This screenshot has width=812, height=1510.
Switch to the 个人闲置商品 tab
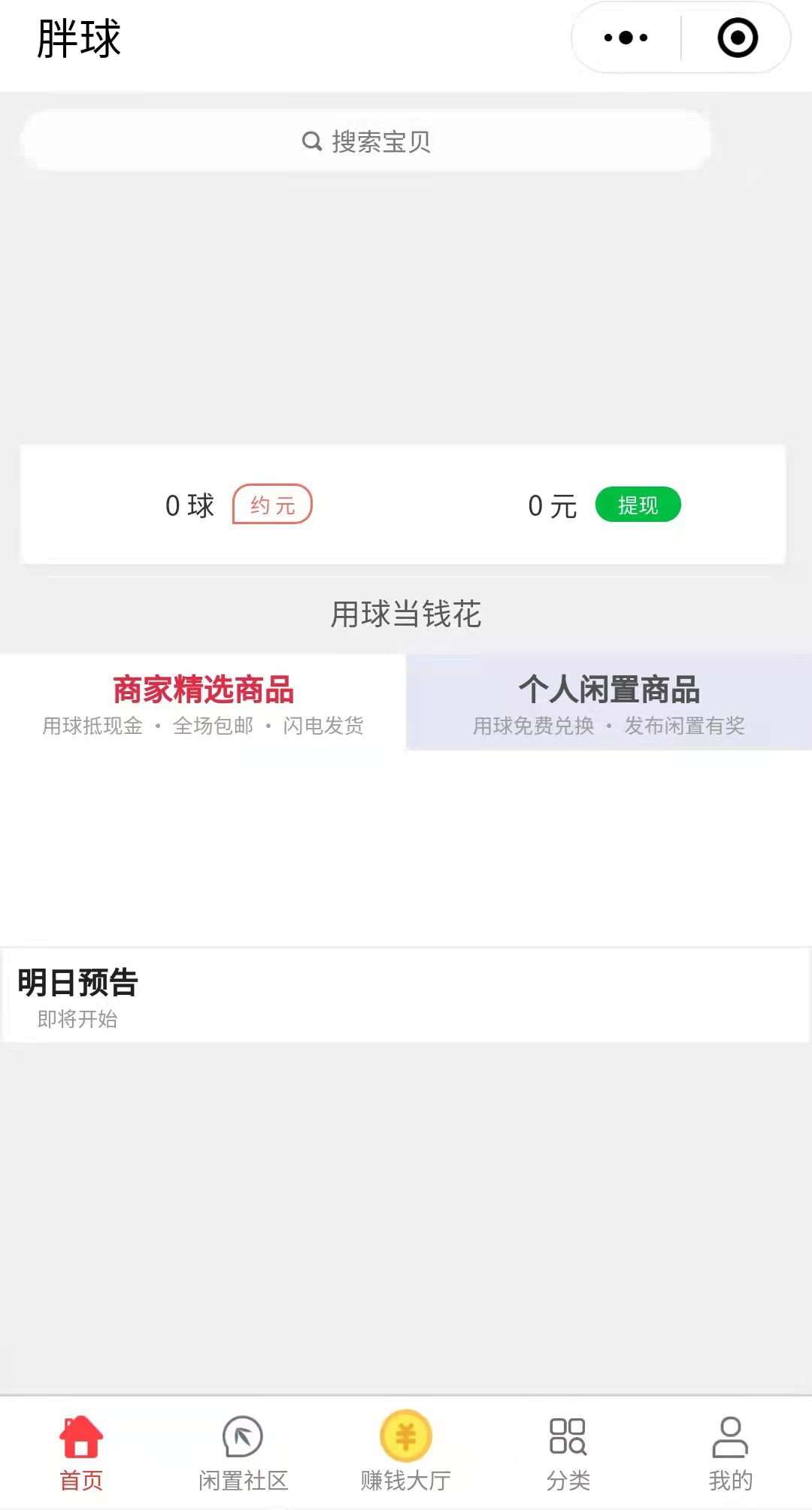[609, 702]
